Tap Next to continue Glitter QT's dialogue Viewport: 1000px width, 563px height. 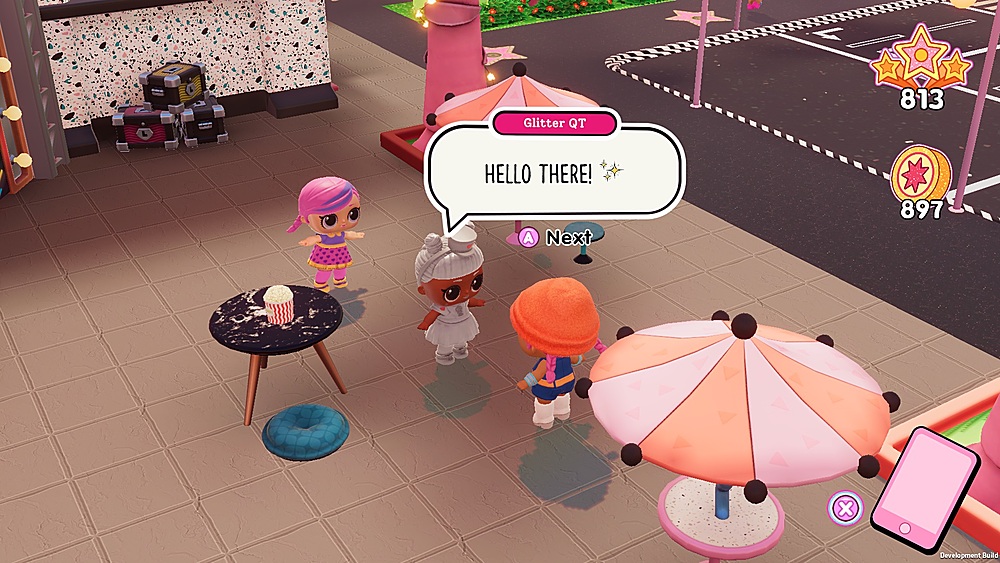coord(555,237)
